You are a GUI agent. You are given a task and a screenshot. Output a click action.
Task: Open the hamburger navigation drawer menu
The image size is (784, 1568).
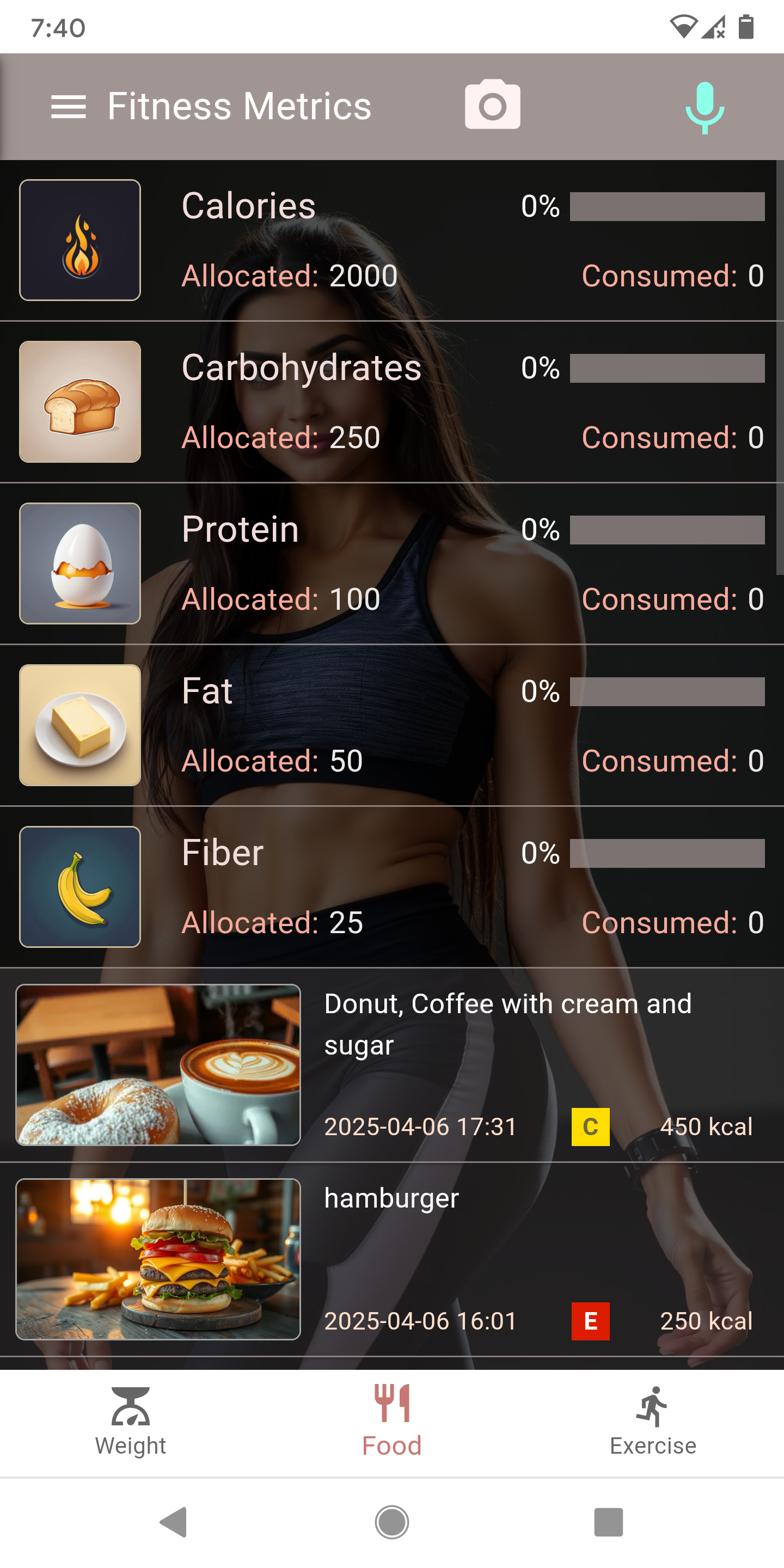pos(68,107)
